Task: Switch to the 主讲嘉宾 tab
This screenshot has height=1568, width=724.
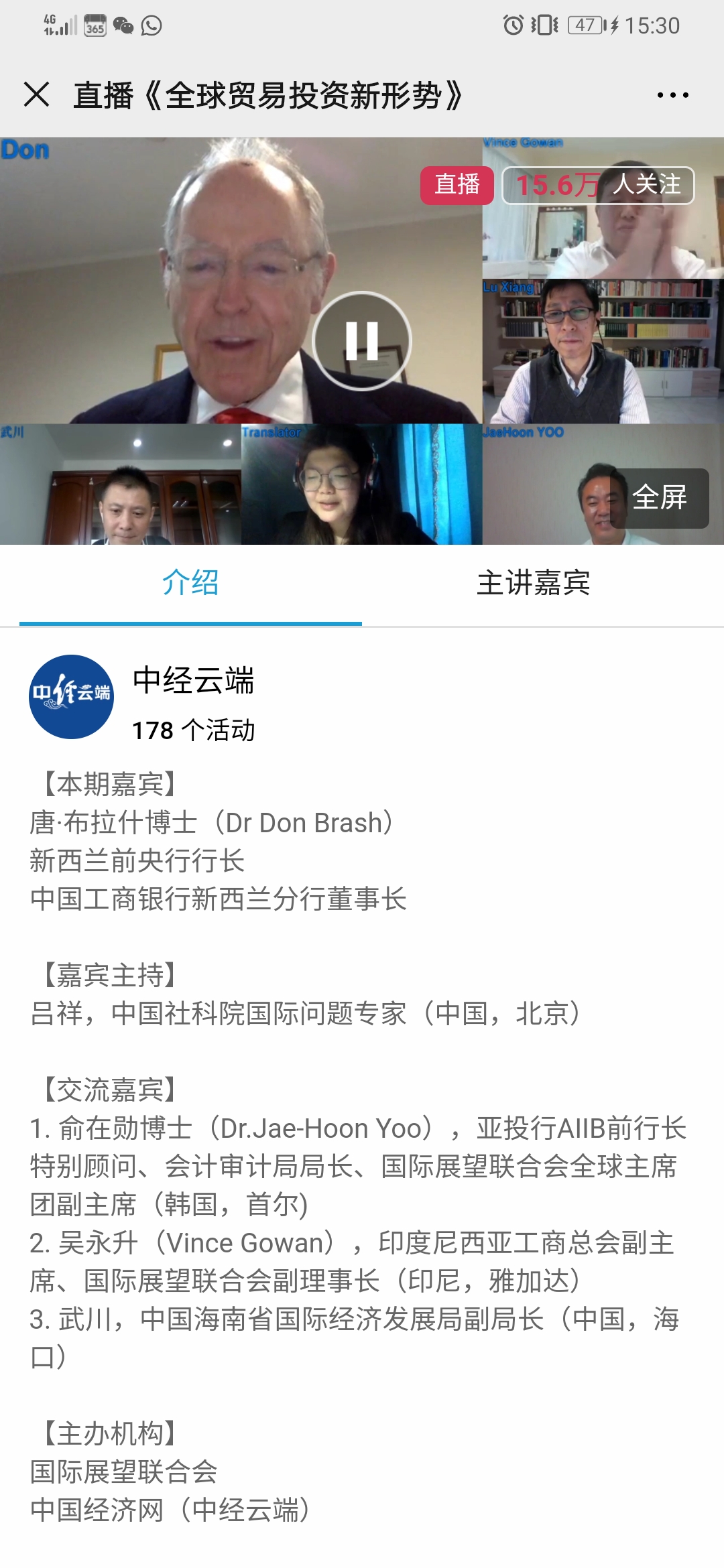Action: pos(533,583)
